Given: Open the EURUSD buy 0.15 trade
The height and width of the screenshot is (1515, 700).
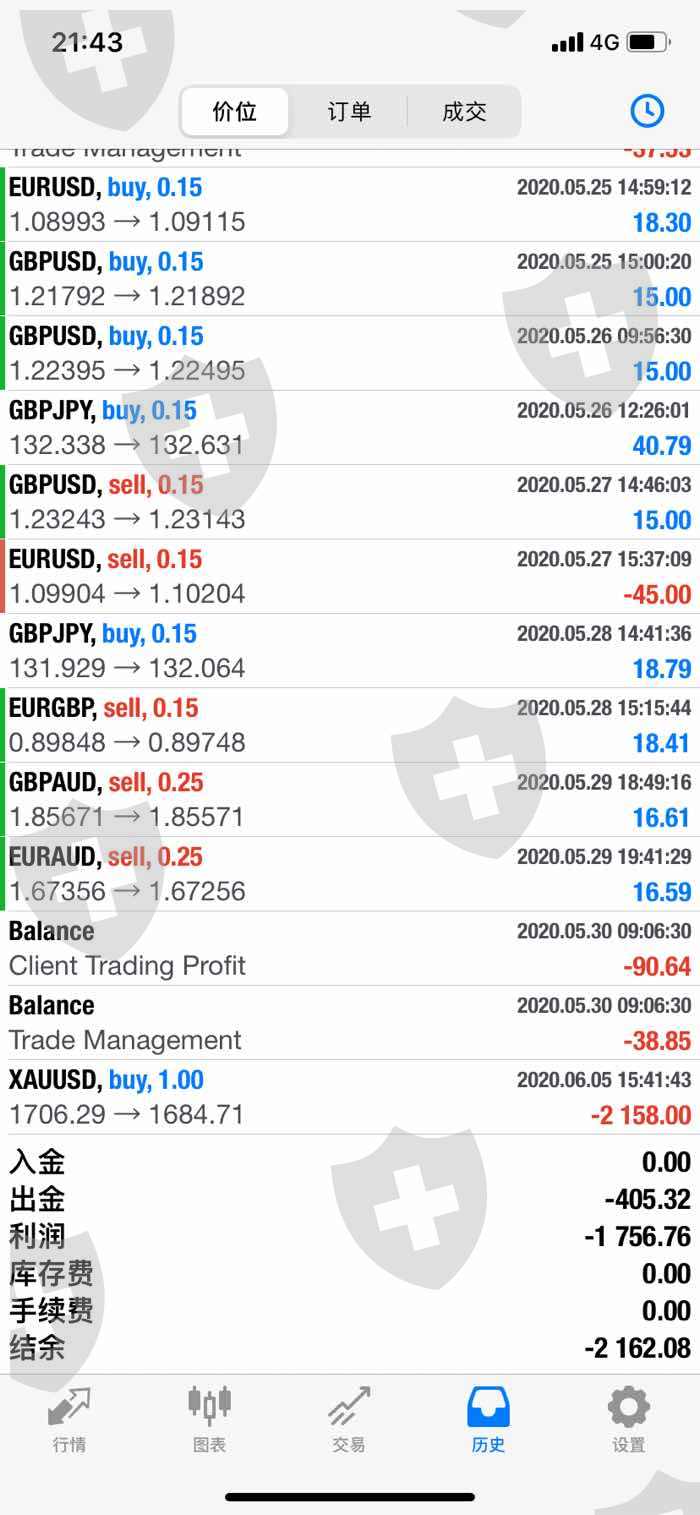Looking at the screenshot, I should (x=350, y=204).
